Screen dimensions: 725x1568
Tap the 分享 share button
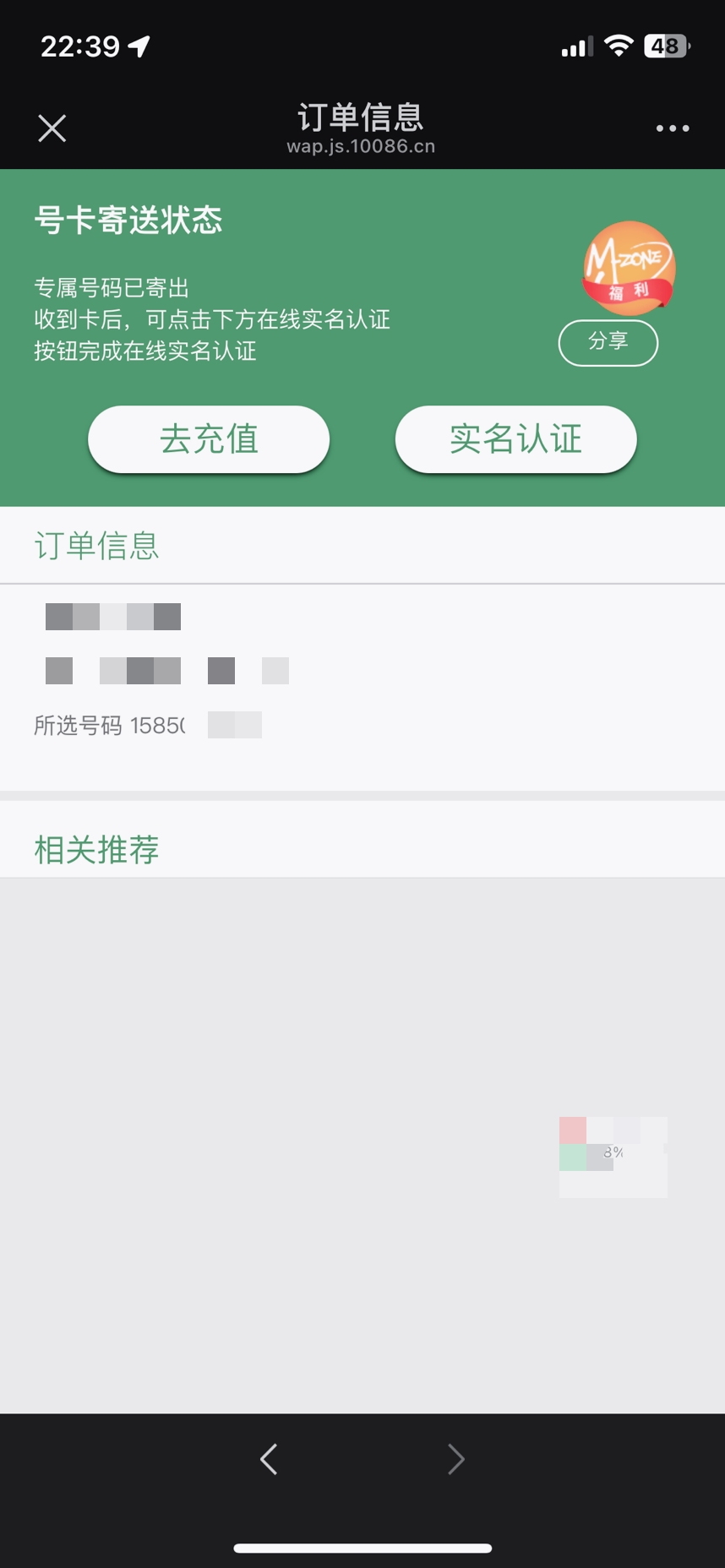(608, 342)
